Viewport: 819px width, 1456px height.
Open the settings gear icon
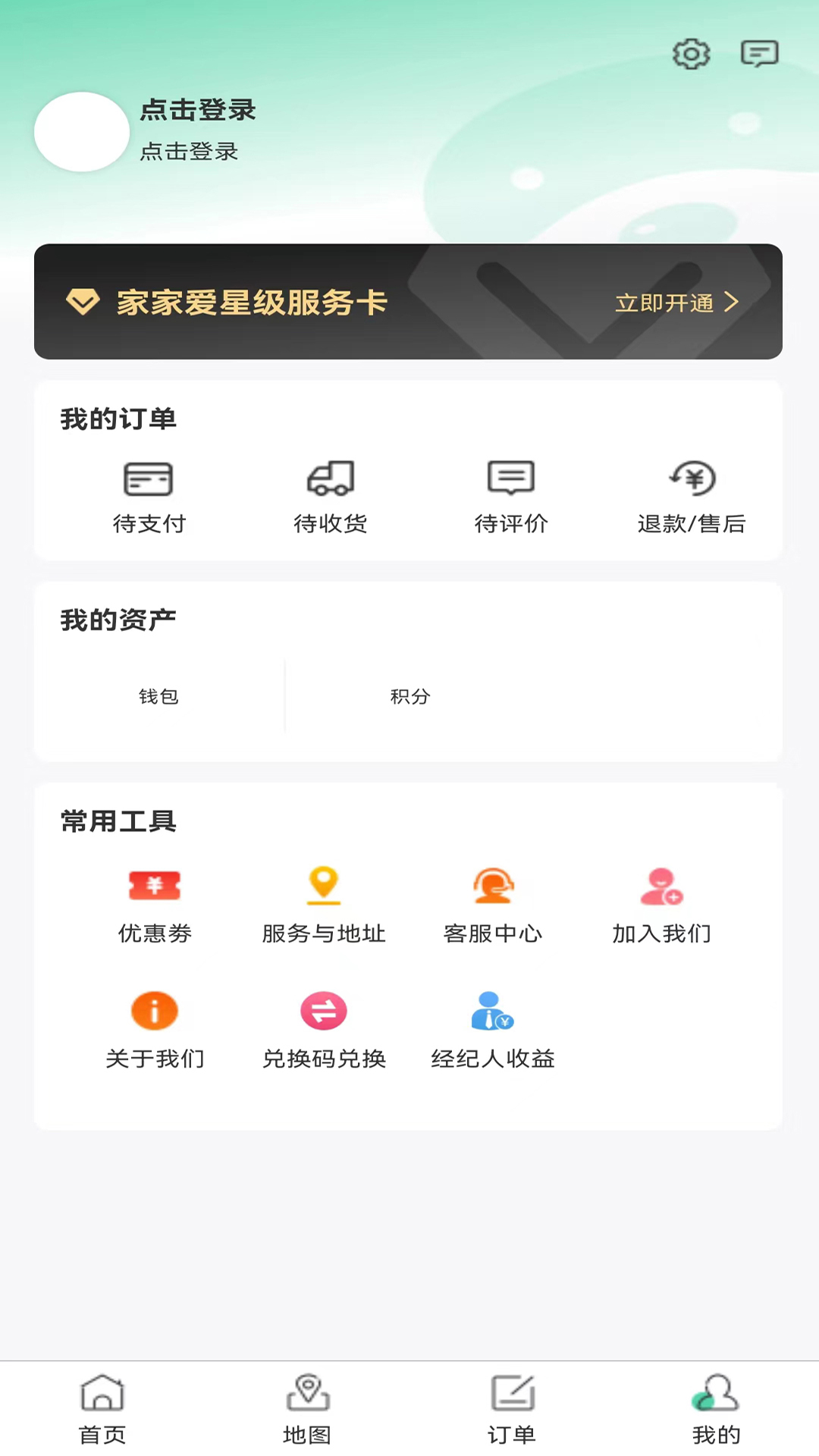click(x=691, y=54)
